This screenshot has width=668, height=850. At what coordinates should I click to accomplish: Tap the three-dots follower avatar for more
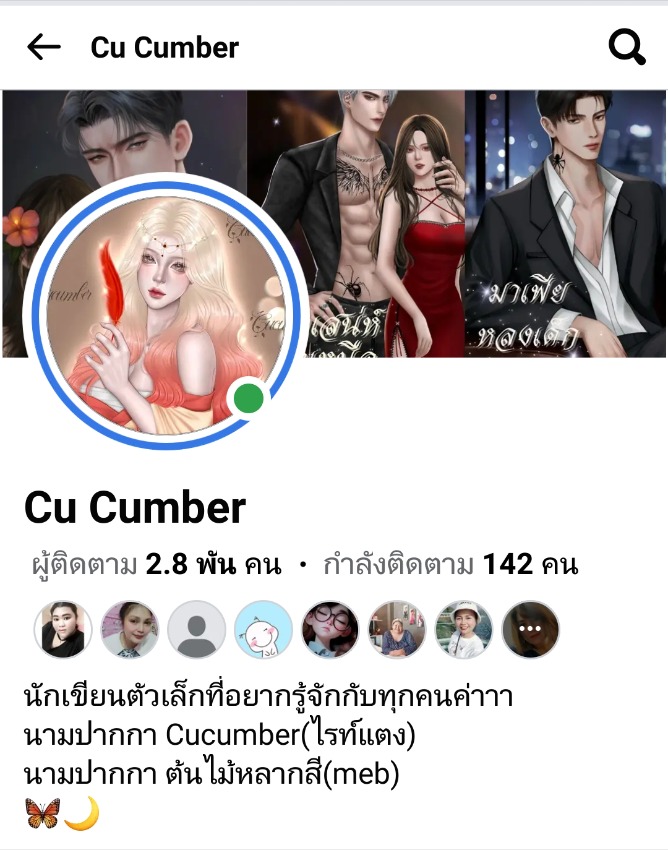[530, 630]
